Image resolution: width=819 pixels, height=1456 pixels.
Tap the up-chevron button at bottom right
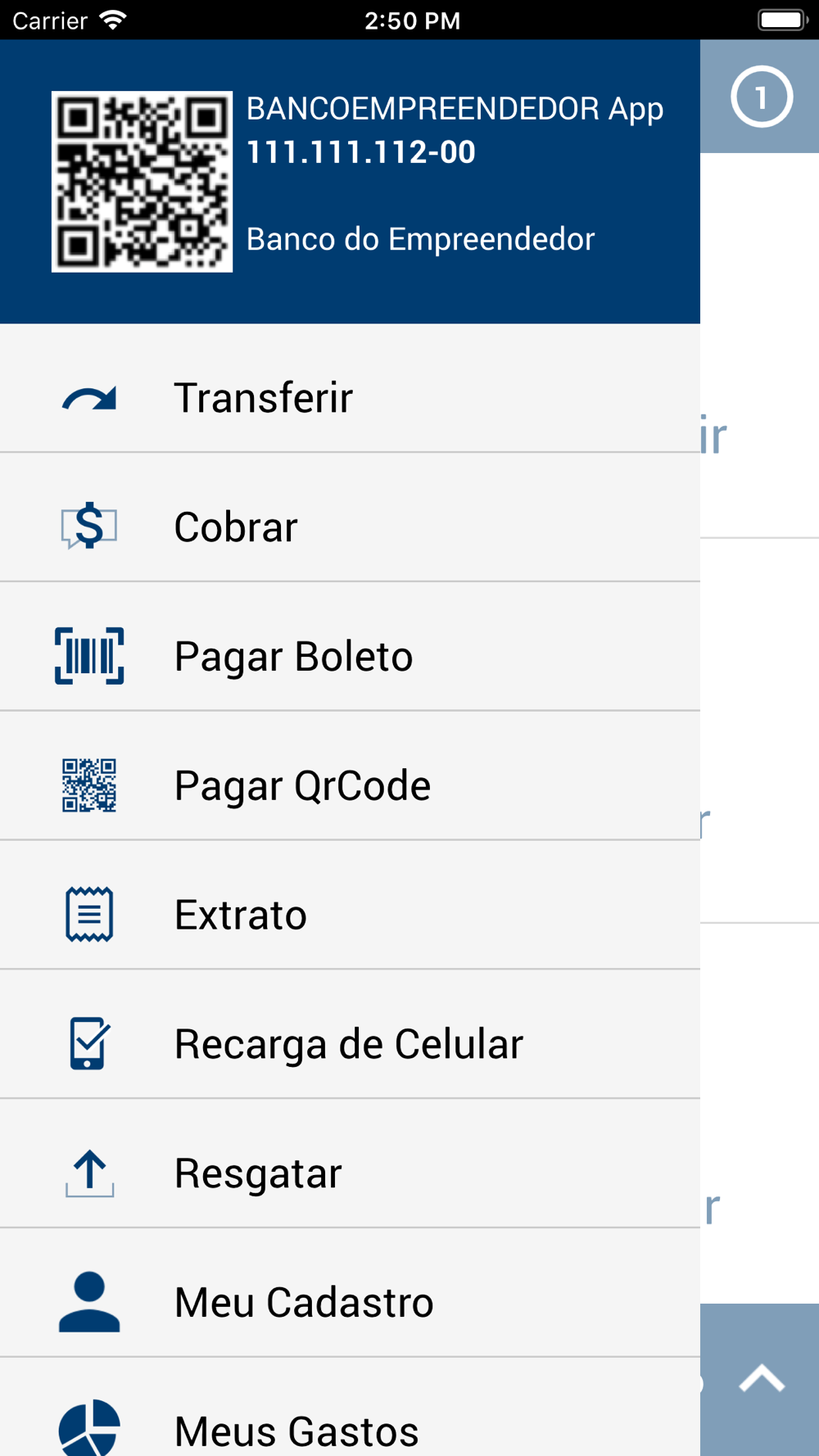pos(762,1379)
